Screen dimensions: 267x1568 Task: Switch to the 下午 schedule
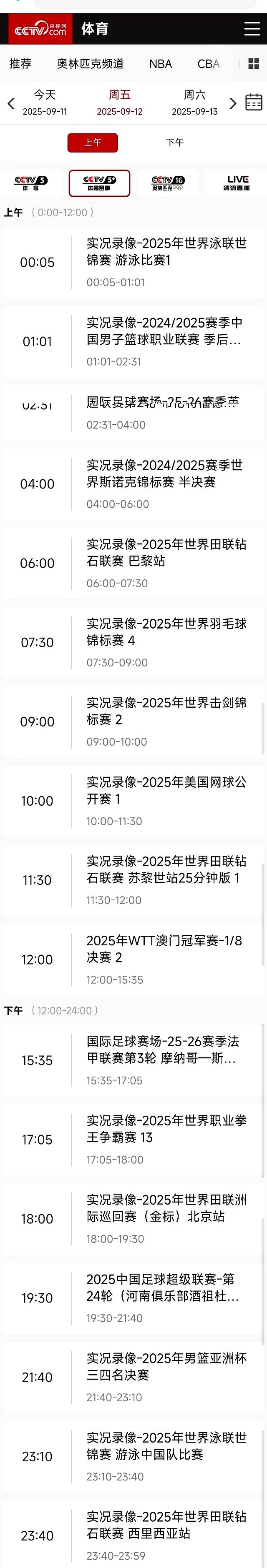point(175,143)
